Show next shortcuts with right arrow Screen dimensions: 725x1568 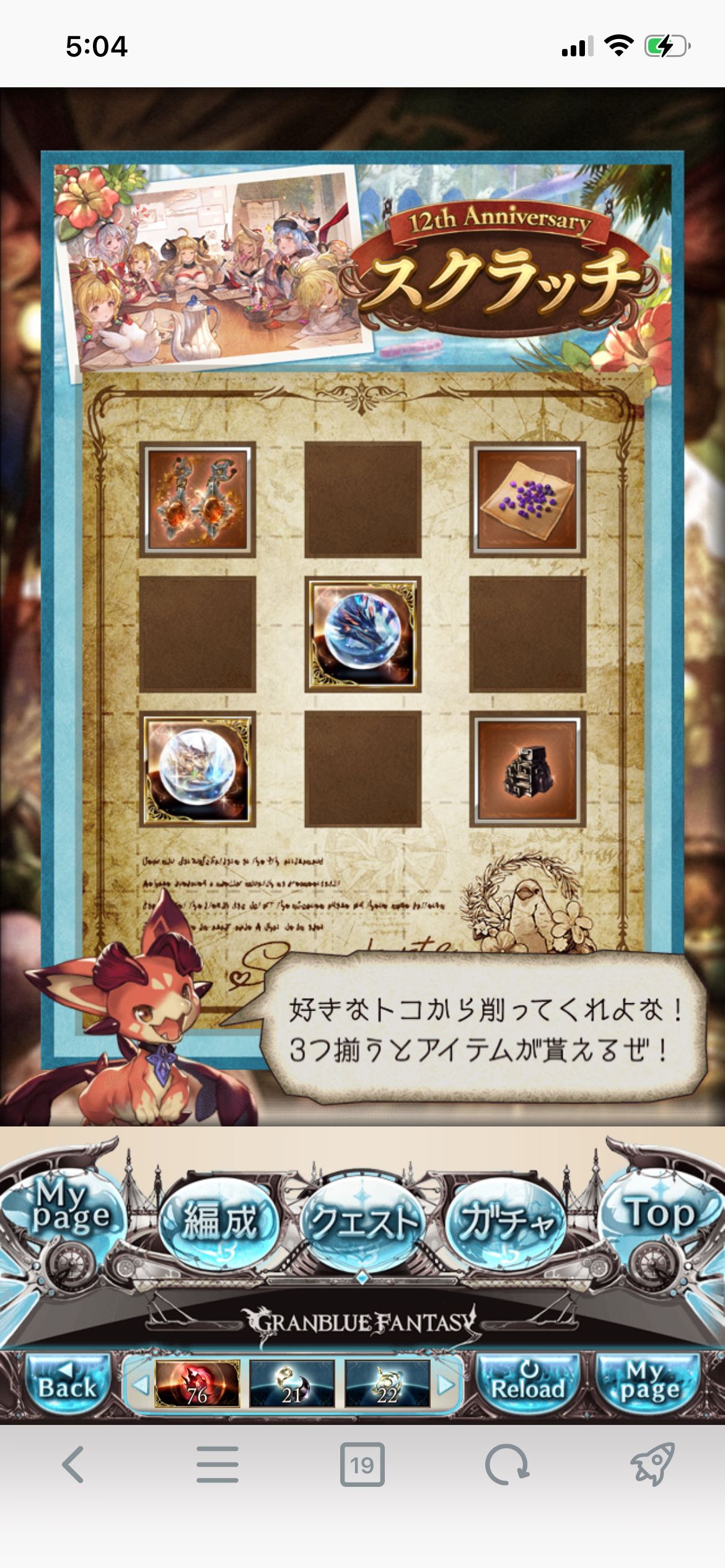coord(445,1385)
